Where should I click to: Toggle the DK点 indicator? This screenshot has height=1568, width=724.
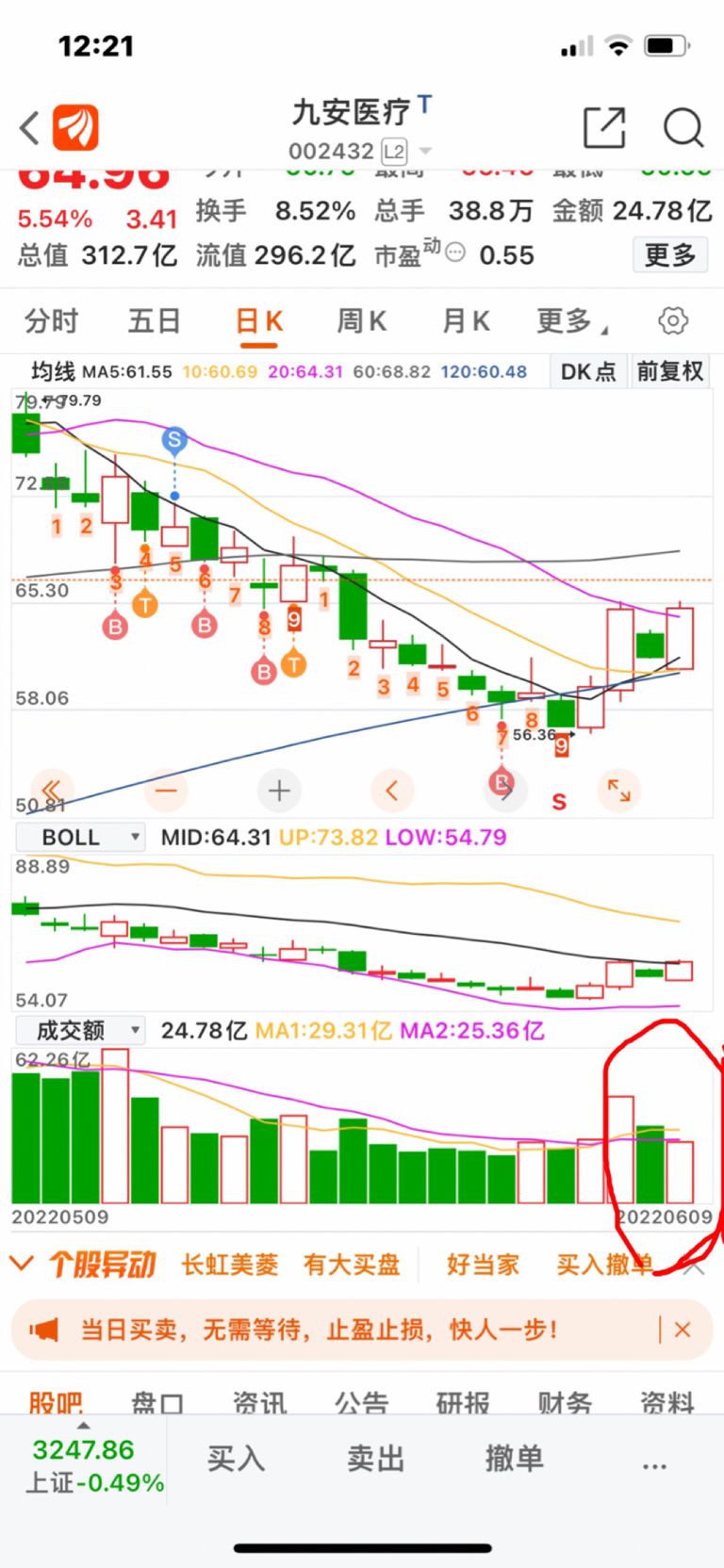click(x=588, y=371)
